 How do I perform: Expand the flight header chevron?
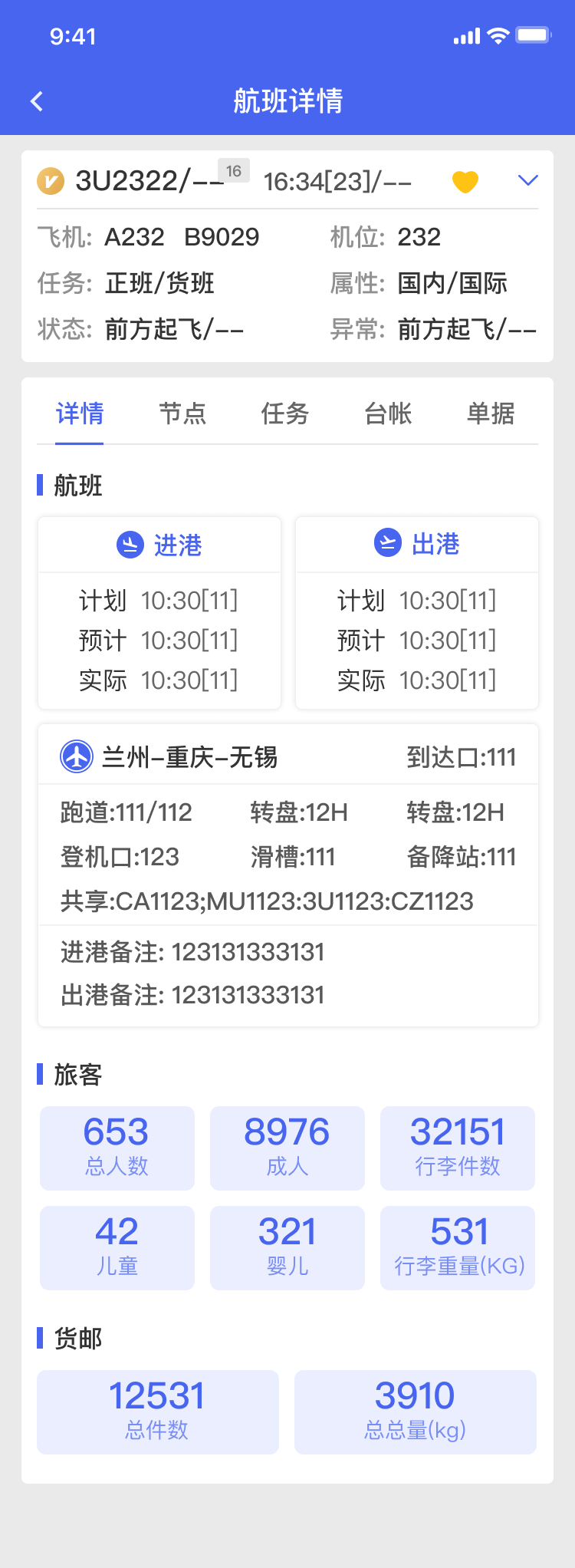click(x=528, y=181)
